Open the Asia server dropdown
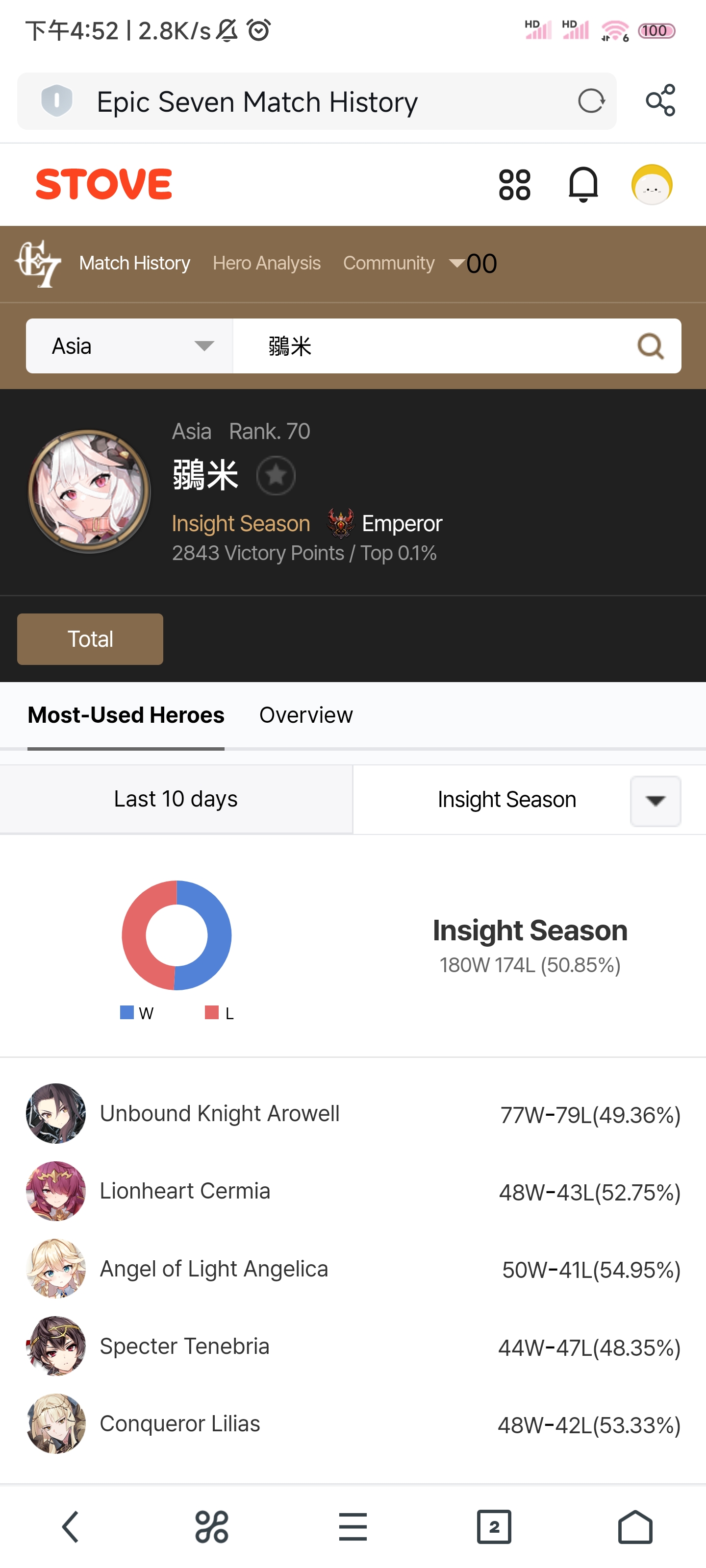Viewport: 706px width, 1568px height. [x=129, y=346]
